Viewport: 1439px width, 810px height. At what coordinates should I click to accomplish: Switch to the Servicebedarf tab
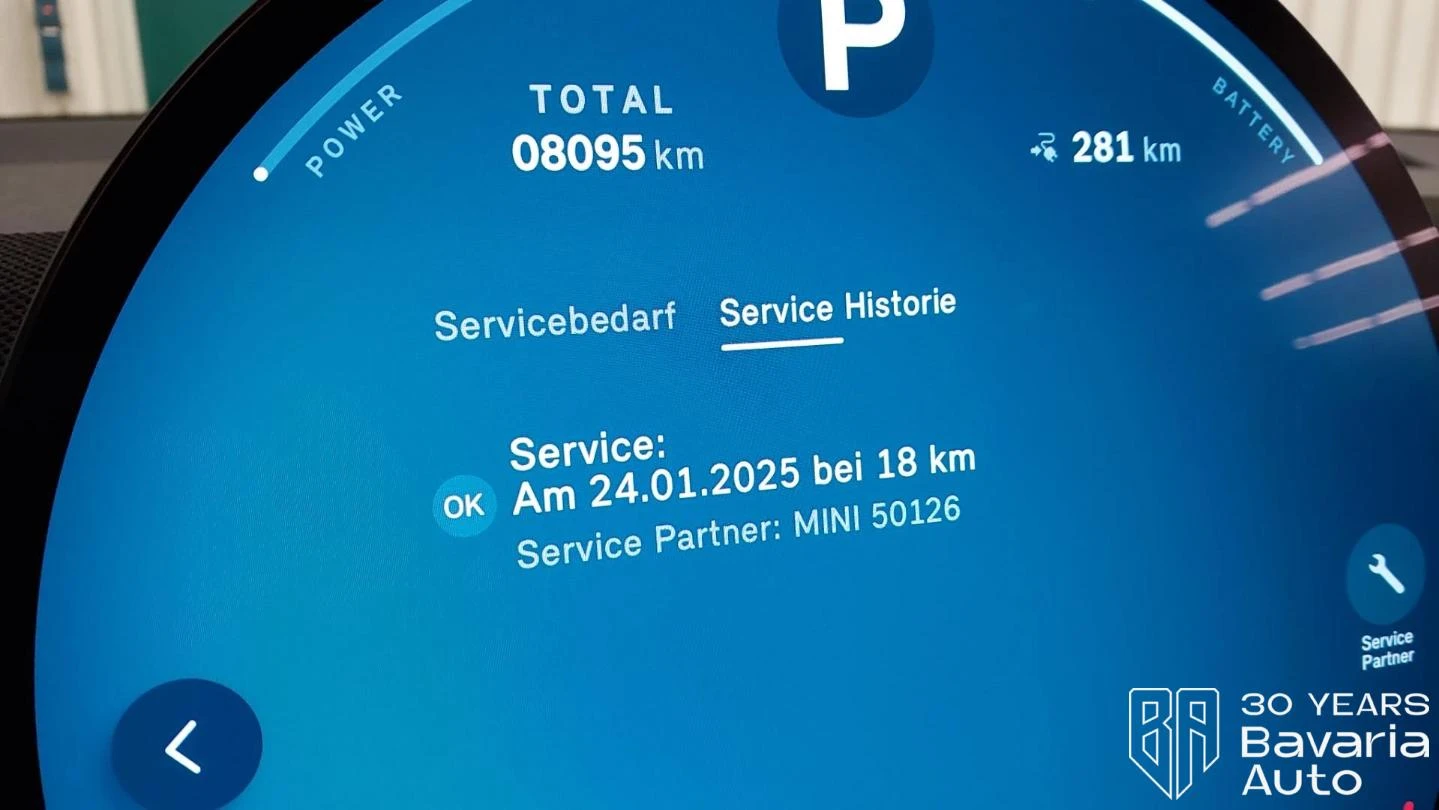click(555, 322)
